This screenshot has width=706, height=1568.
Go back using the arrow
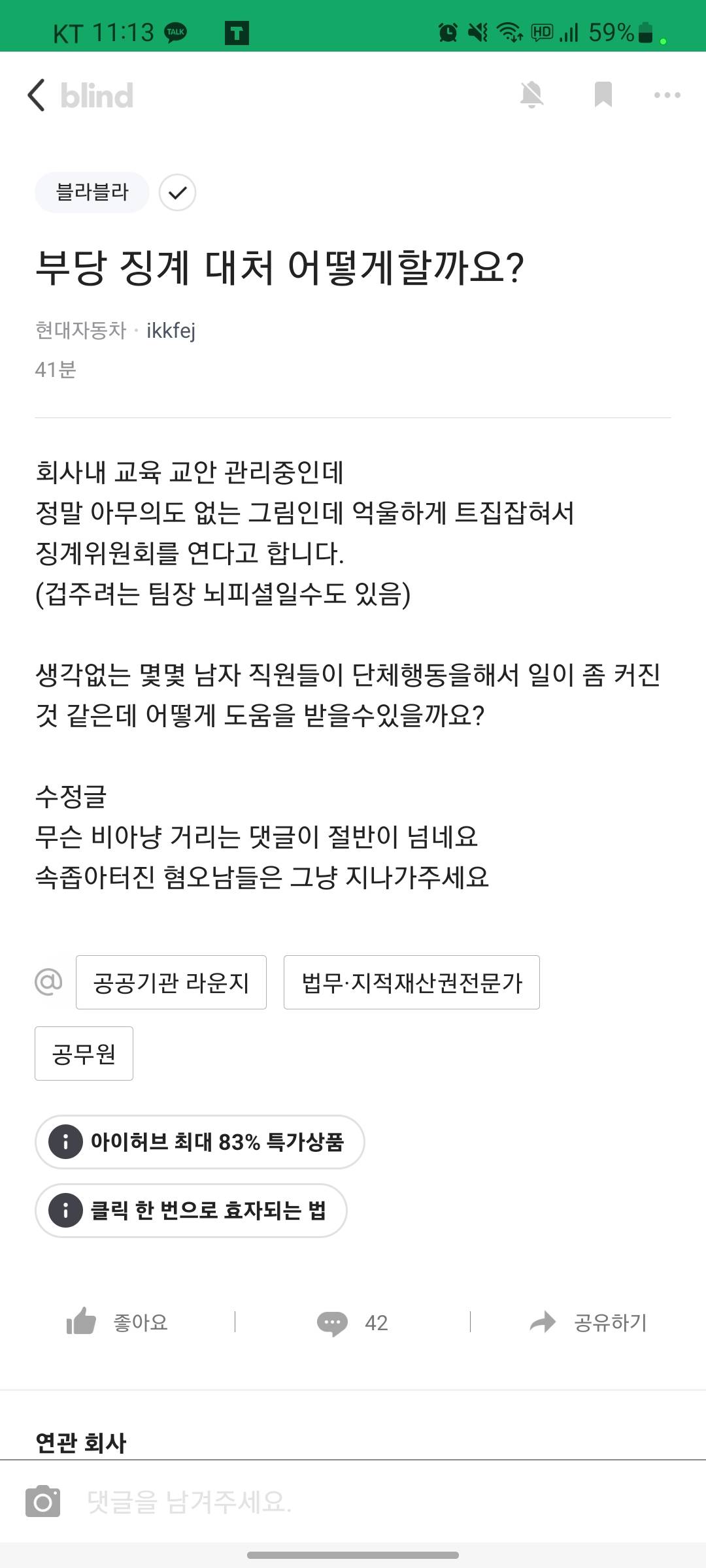point(37,95)
